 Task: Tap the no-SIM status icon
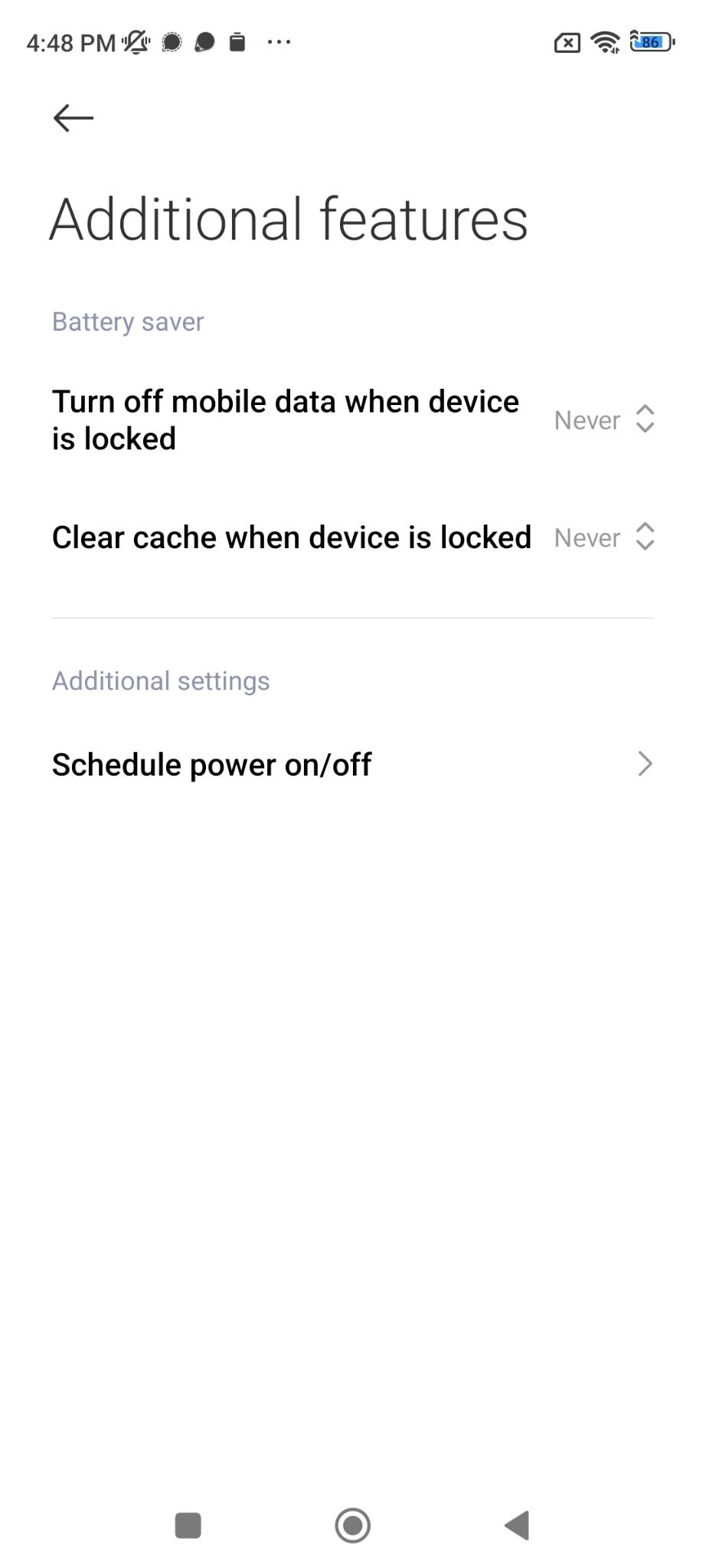pyautogui.click(x=566, y=42)
